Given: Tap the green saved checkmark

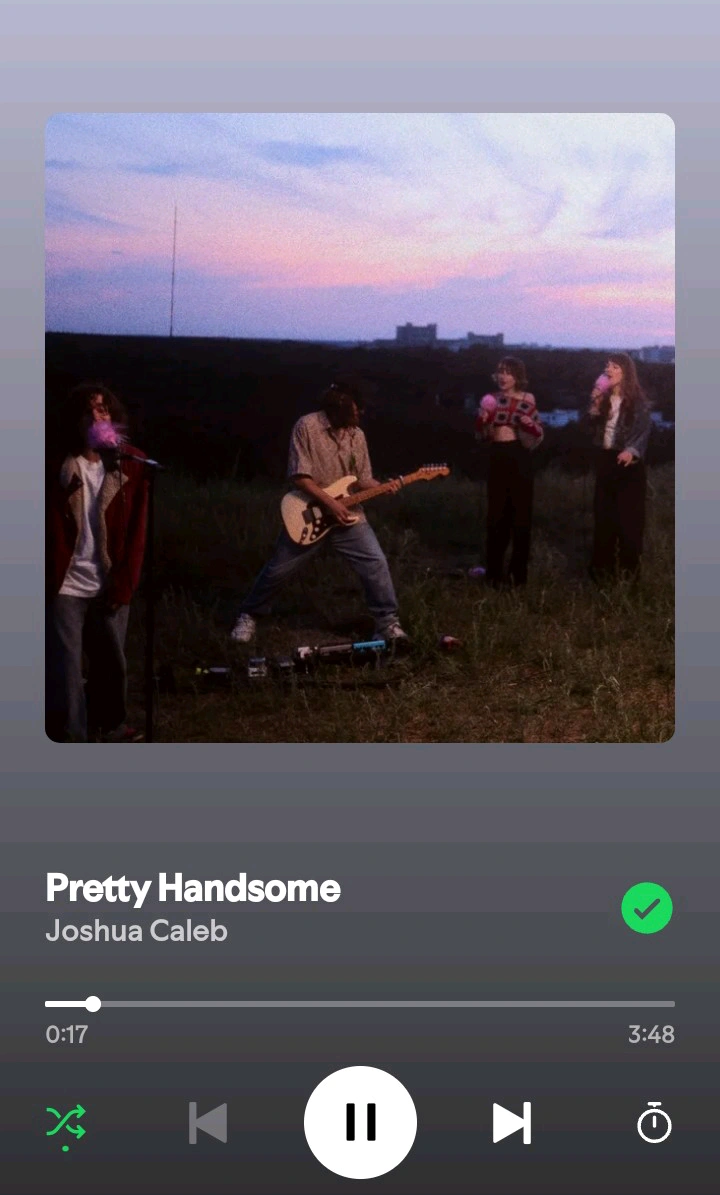Looking at the screenshot, I should coord(647,908).
